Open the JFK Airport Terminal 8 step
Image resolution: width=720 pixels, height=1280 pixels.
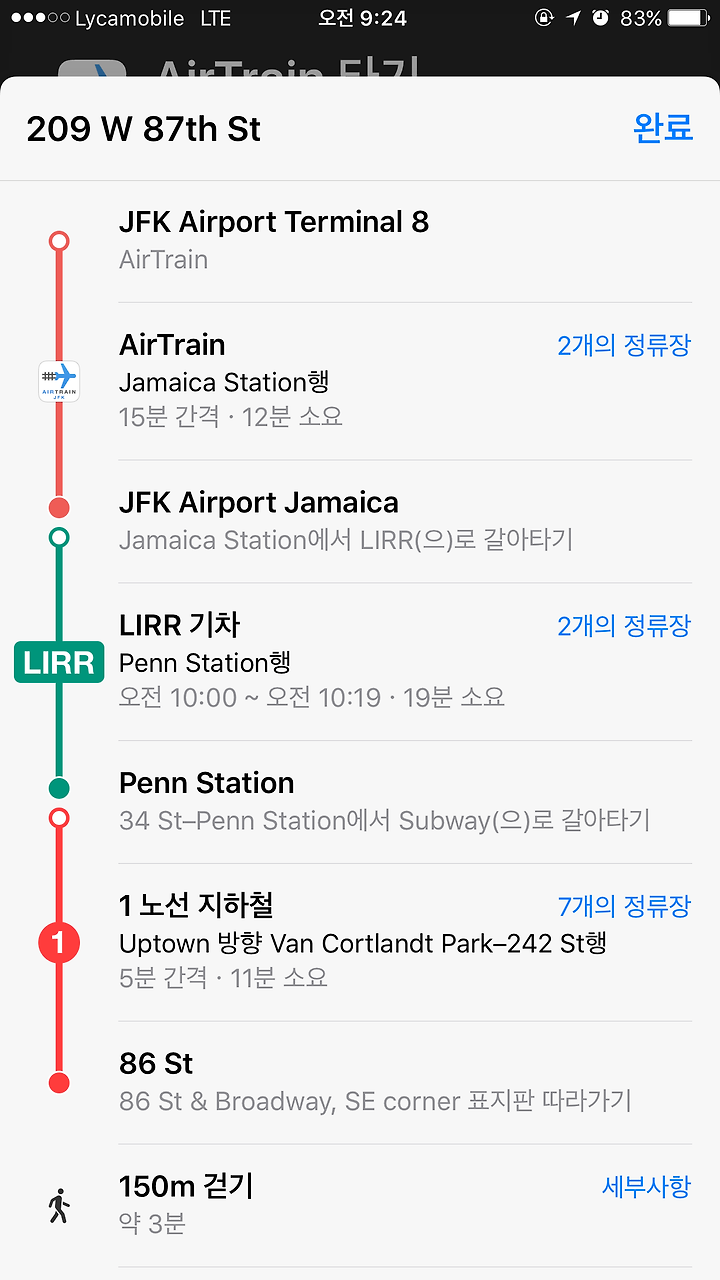pyautogui.click(x=360, y=241)
